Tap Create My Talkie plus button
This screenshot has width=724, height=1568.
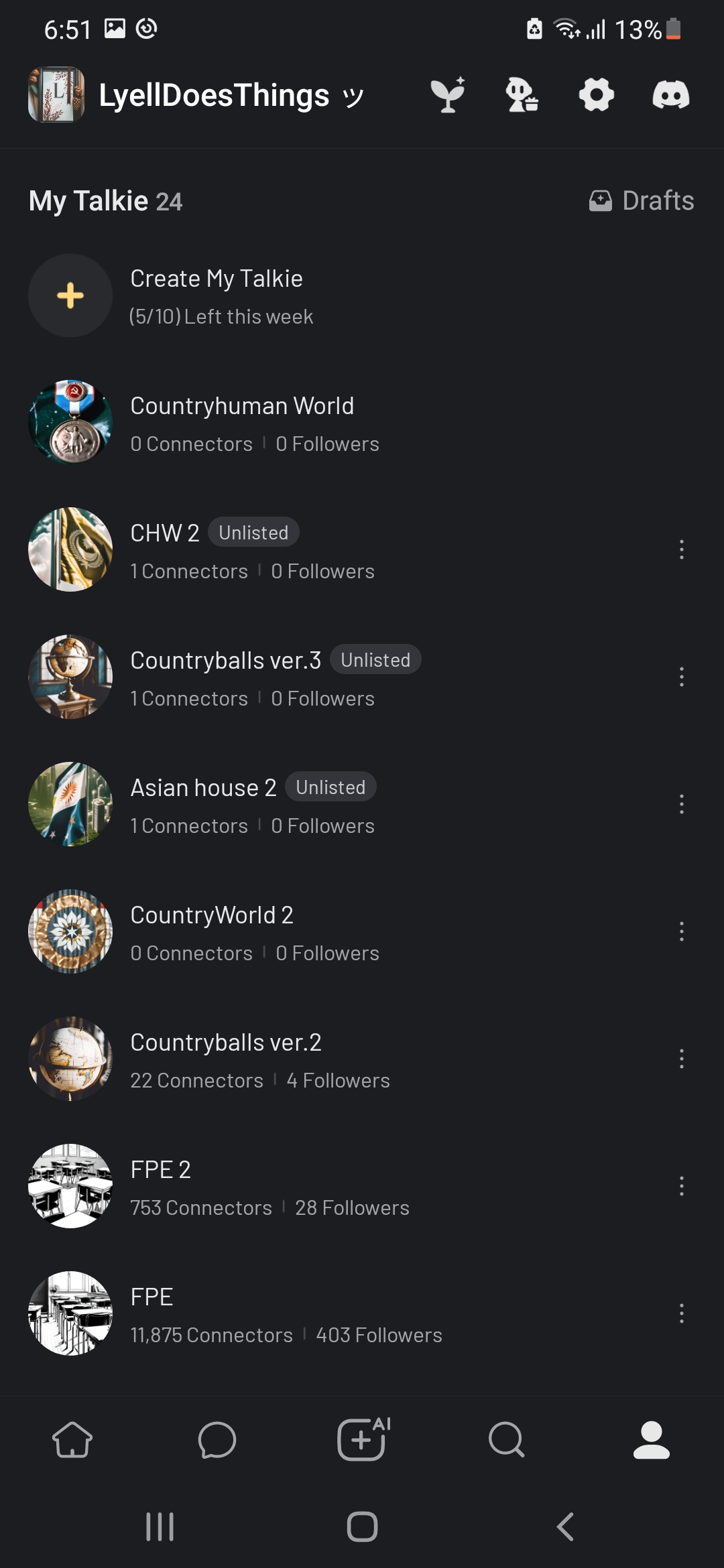[70, 296]
